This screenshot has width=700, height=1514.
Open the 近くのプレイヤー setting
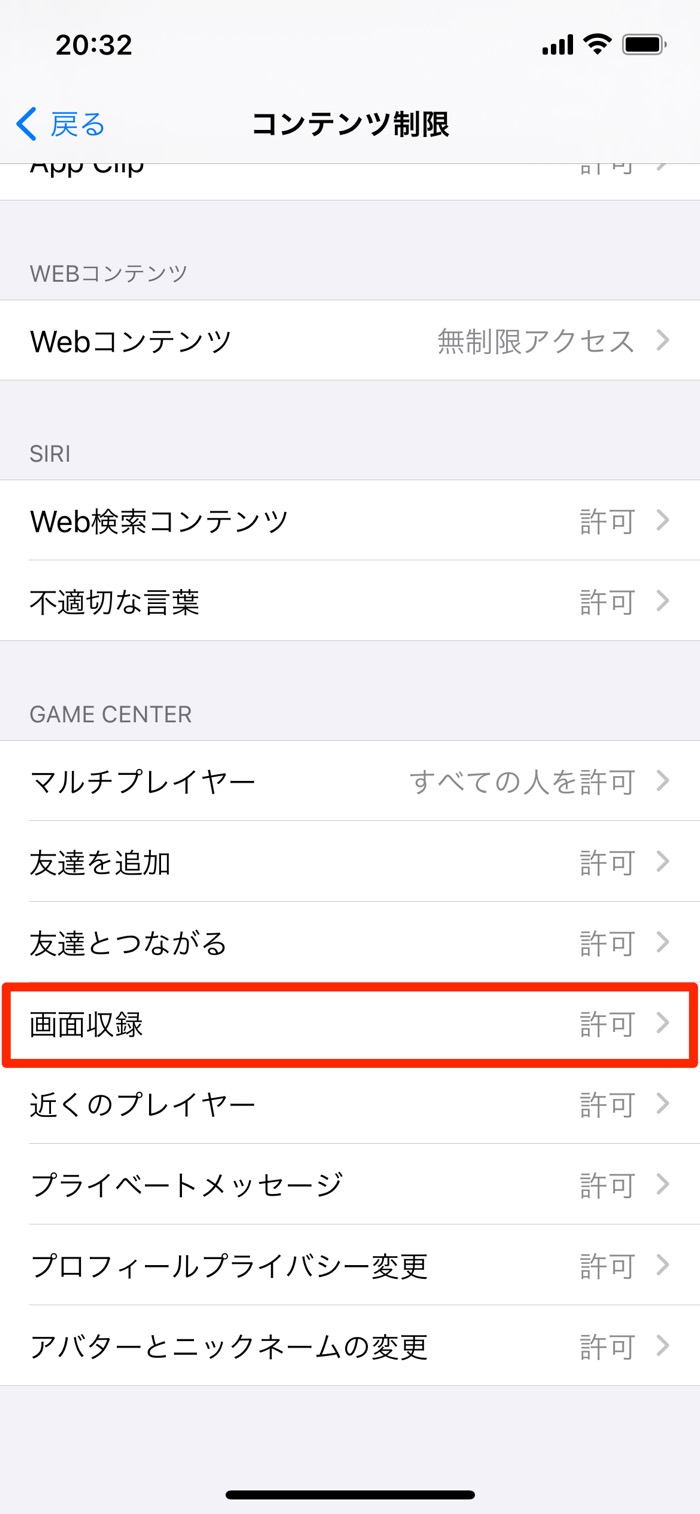(x=350, y=1104)
